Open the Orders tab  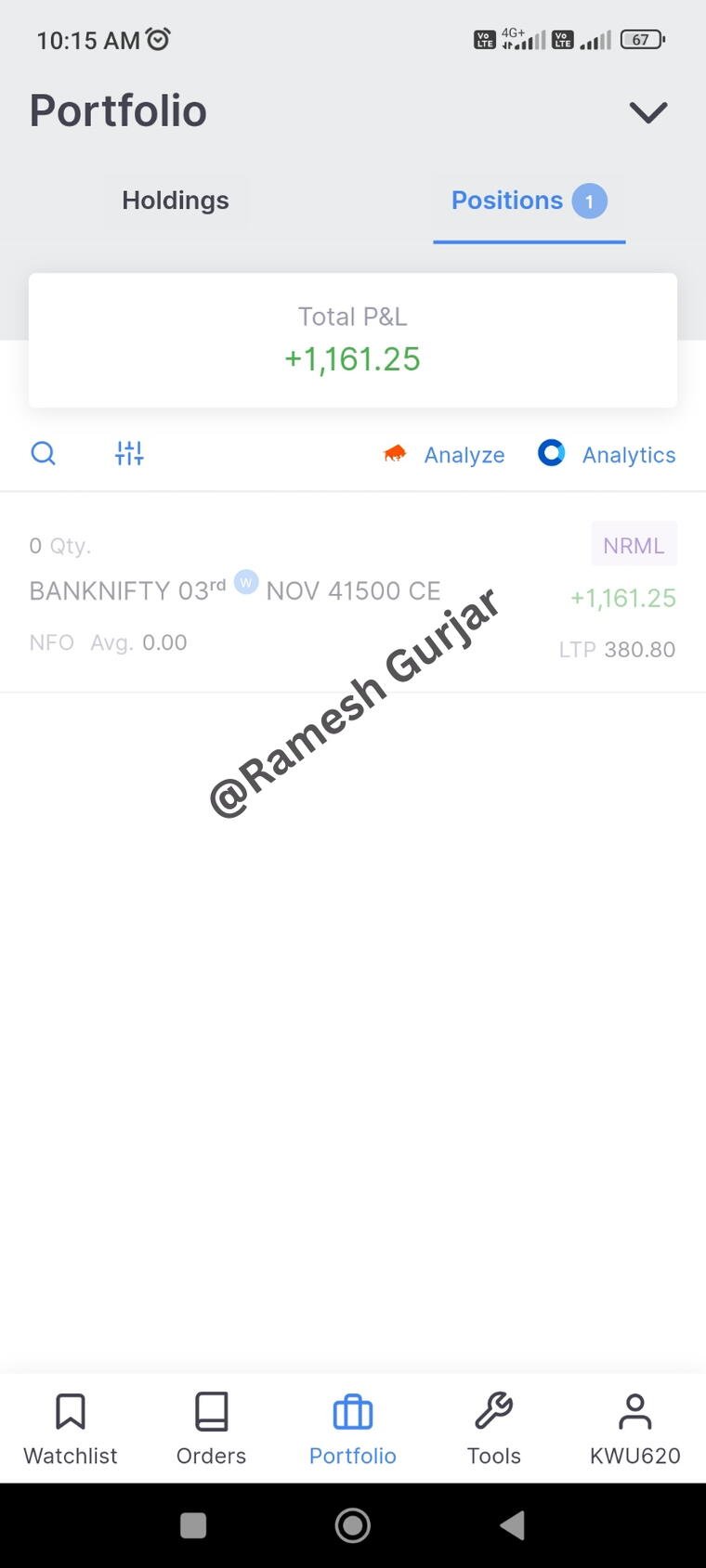pos(212,1429)
